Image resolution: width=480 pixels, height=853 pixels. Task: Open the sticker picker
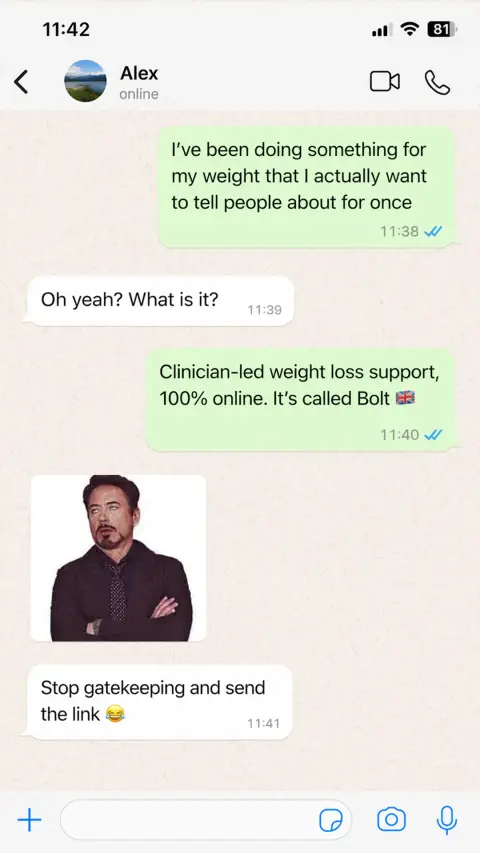click(x=330, y=820)
